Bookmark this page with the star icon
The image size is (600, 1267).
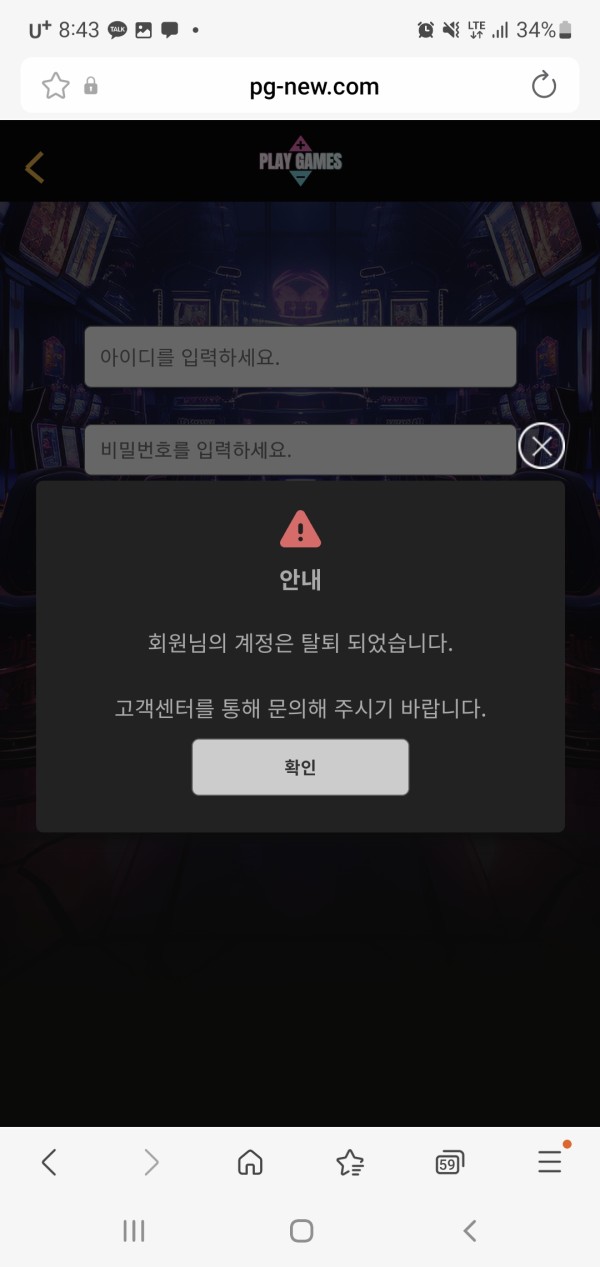click(55, 86)
